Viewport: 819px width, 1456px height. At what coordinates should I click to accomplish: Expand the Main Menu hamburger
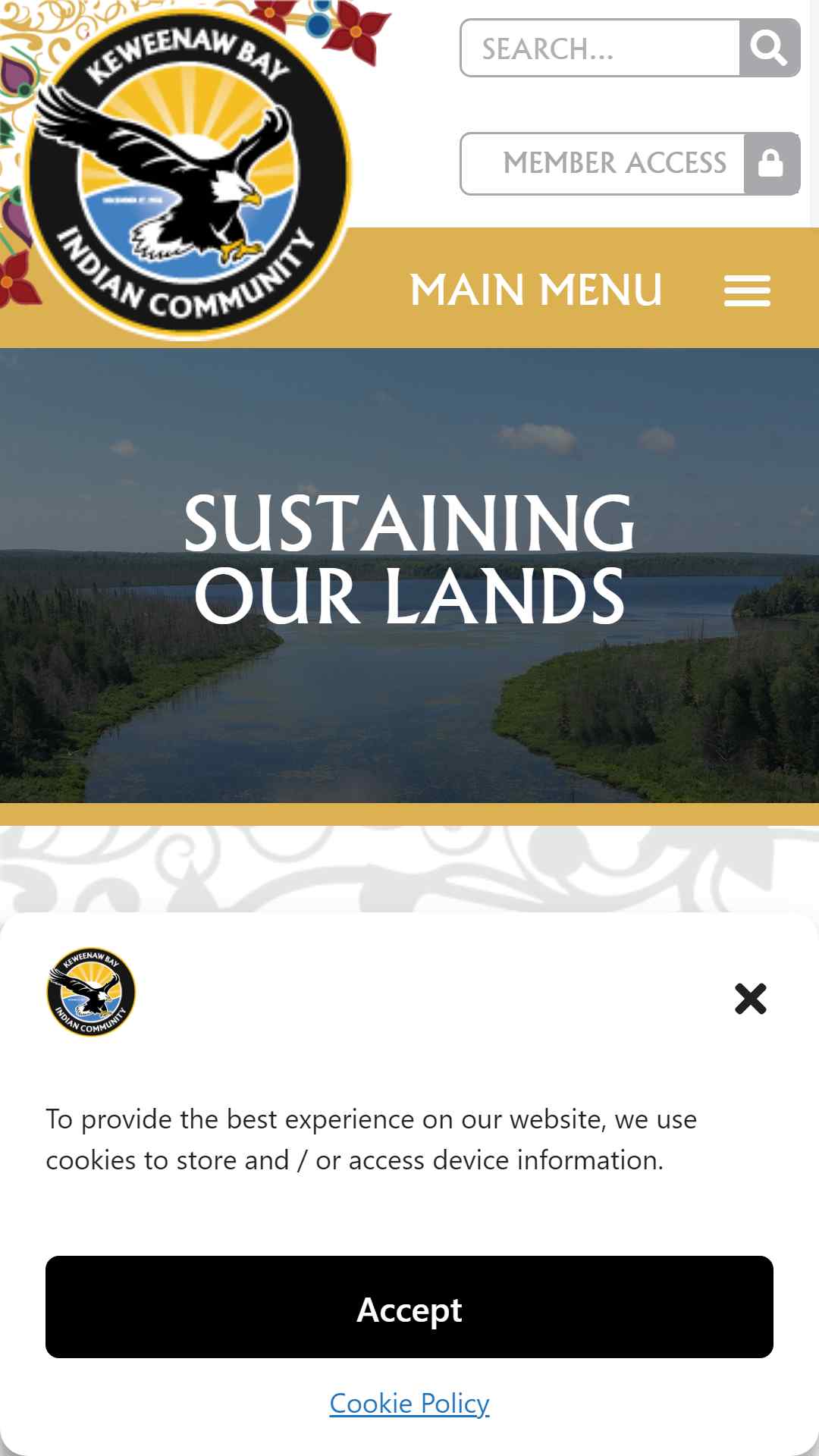(747, 290)
